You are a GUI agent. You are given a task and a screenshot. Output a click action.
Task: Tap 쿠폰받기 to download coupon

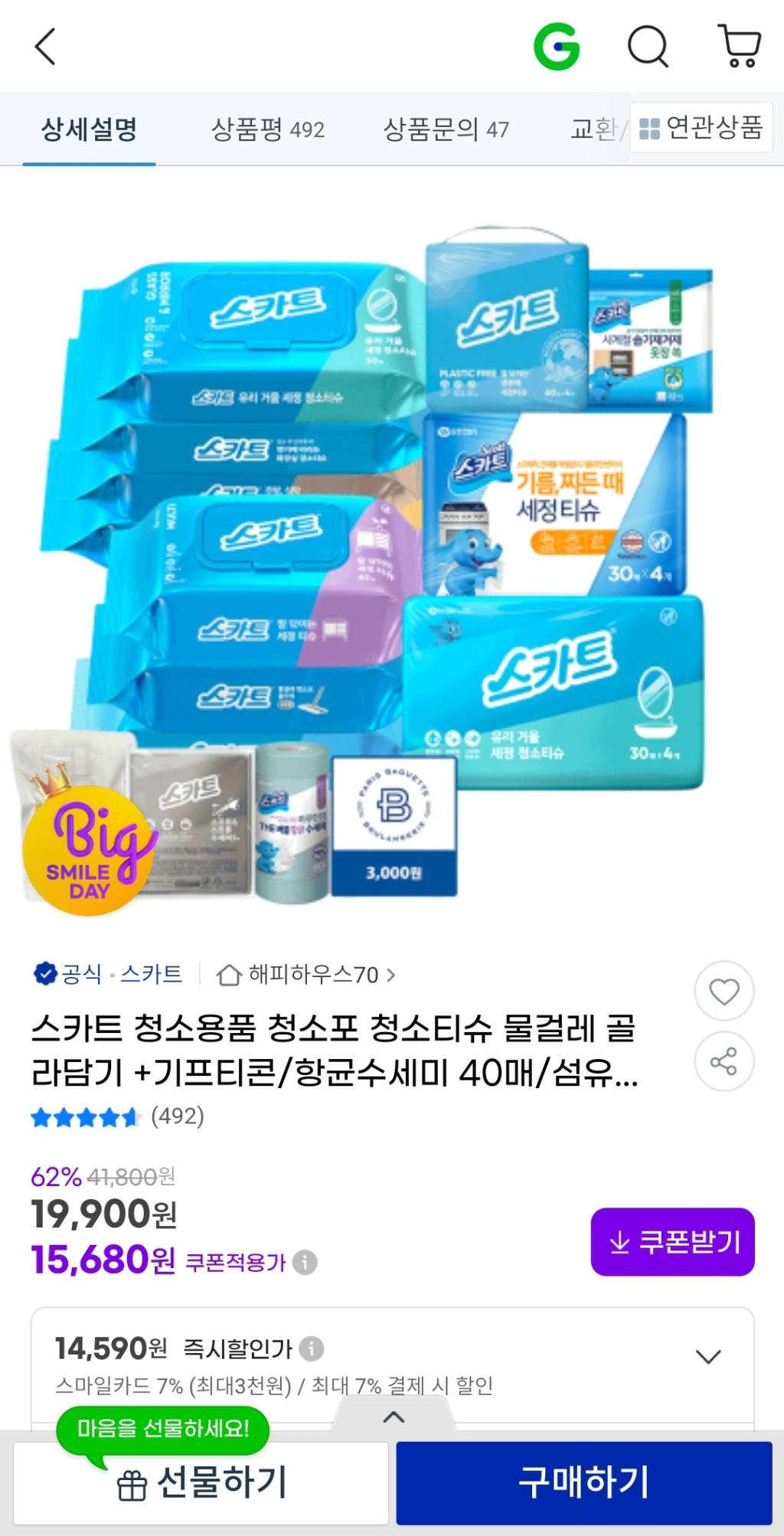[672, 1242]
